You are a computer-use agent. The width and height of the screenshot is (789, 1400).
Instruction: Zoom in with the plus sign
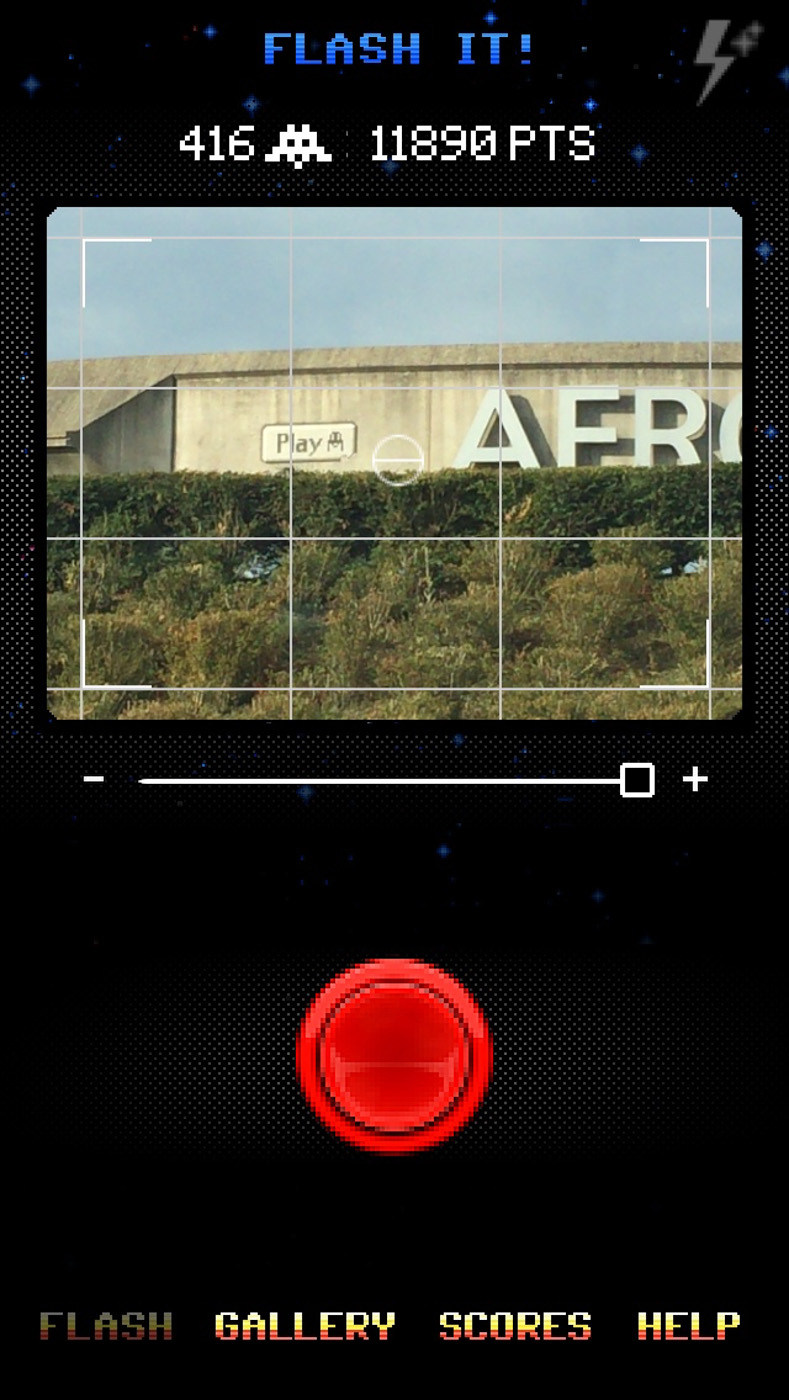click(x=695, y=779)
